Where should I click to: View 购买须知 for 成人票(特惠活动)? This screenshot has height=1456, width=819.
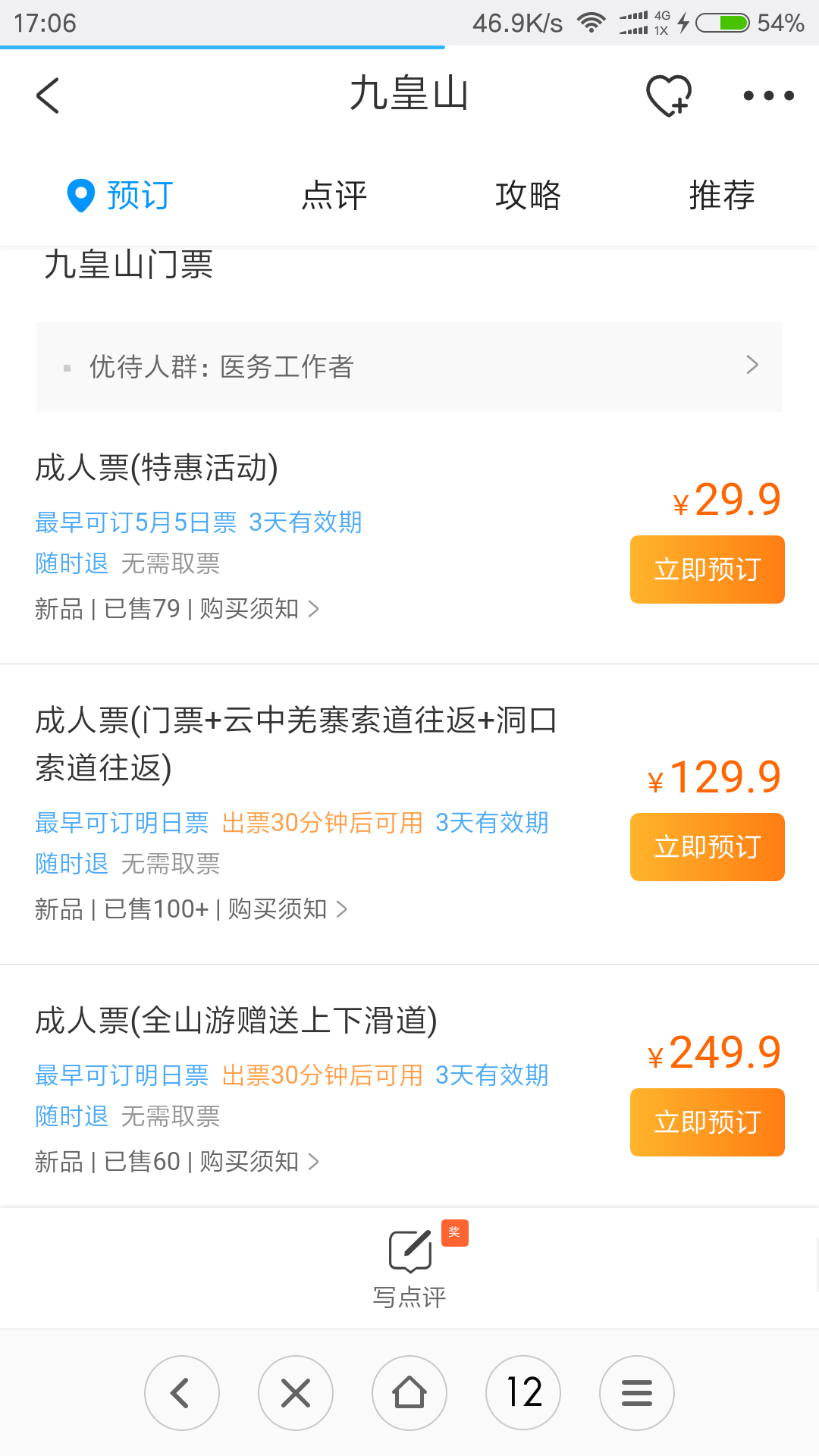coord(259,609)
